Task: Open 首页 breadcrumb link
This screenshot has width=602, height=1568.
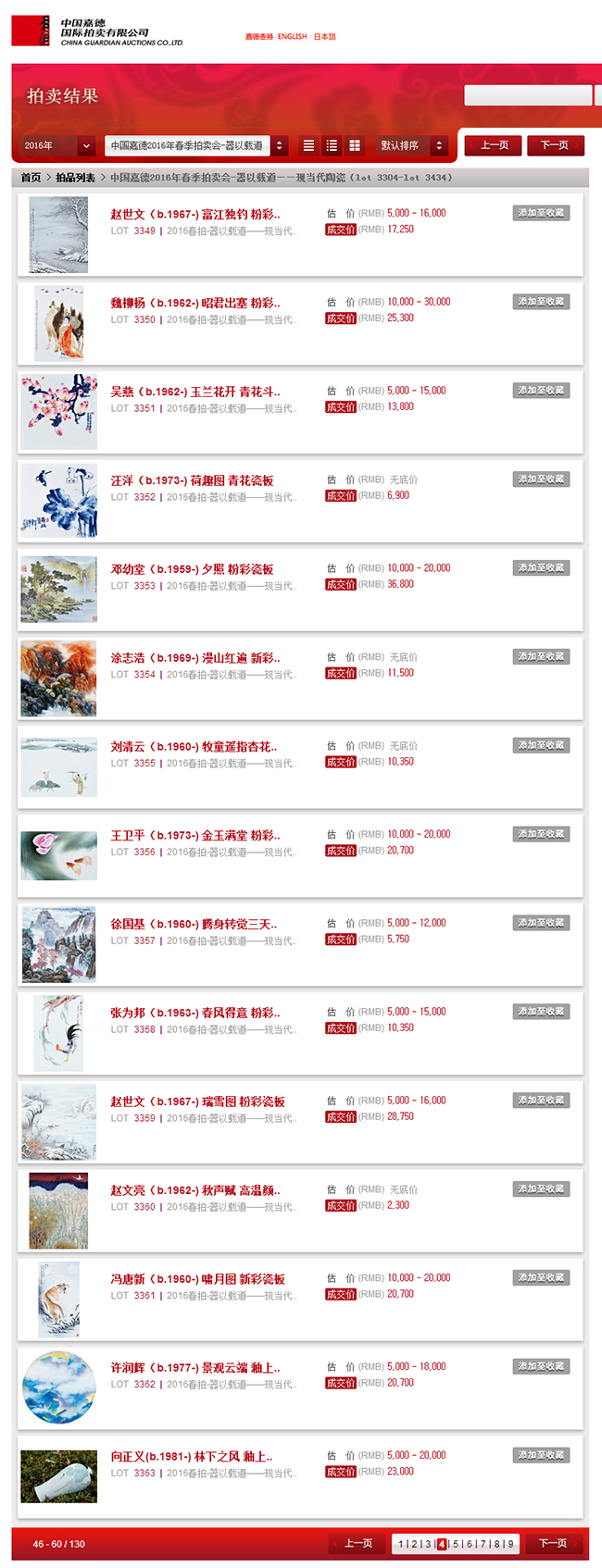Action: pyautogui.click(x=31, y=178)
